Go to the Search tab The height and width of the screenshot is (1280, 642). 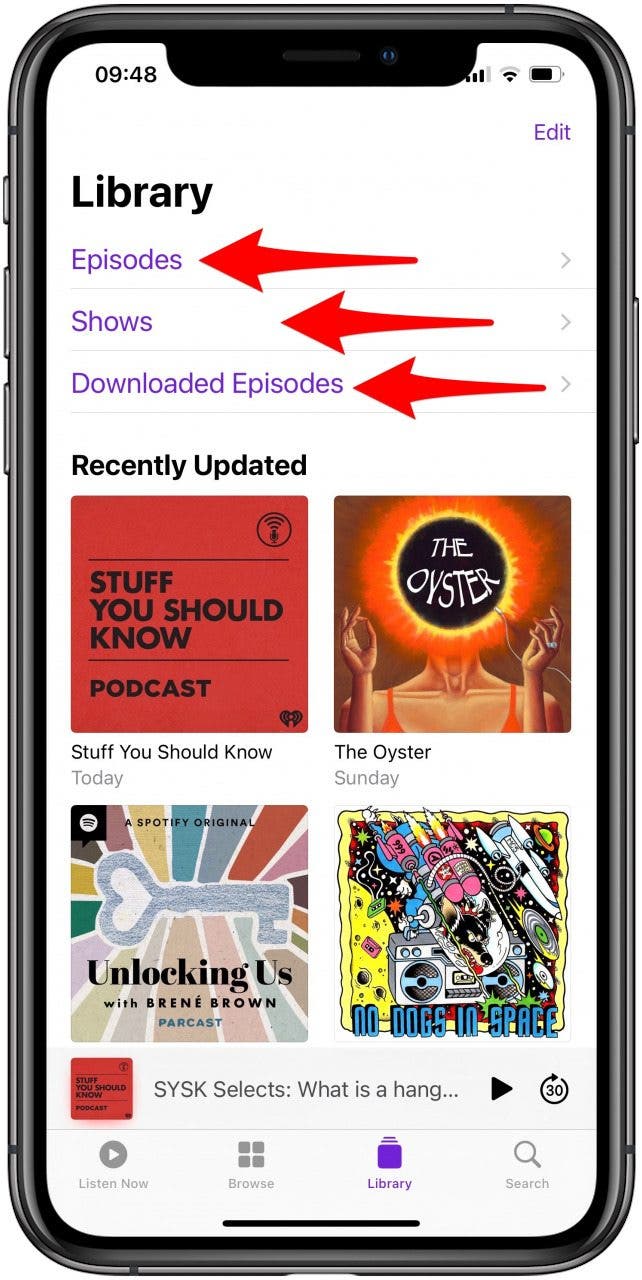tap(527, 1166)
